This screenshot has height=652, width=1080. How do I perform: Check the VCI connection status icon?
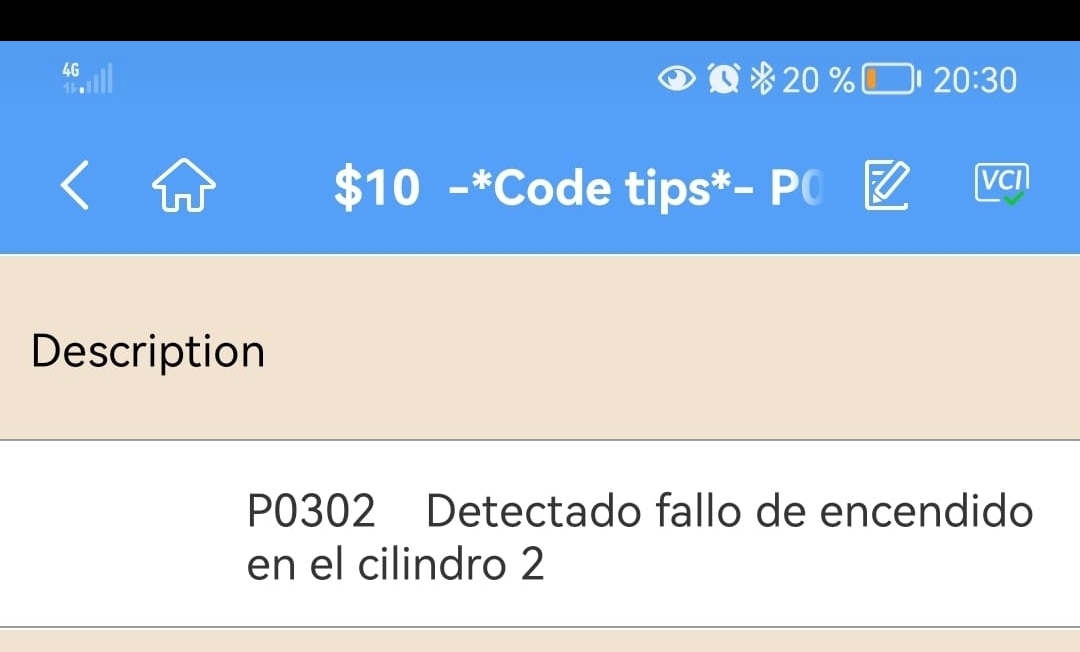pos(1001,185)
